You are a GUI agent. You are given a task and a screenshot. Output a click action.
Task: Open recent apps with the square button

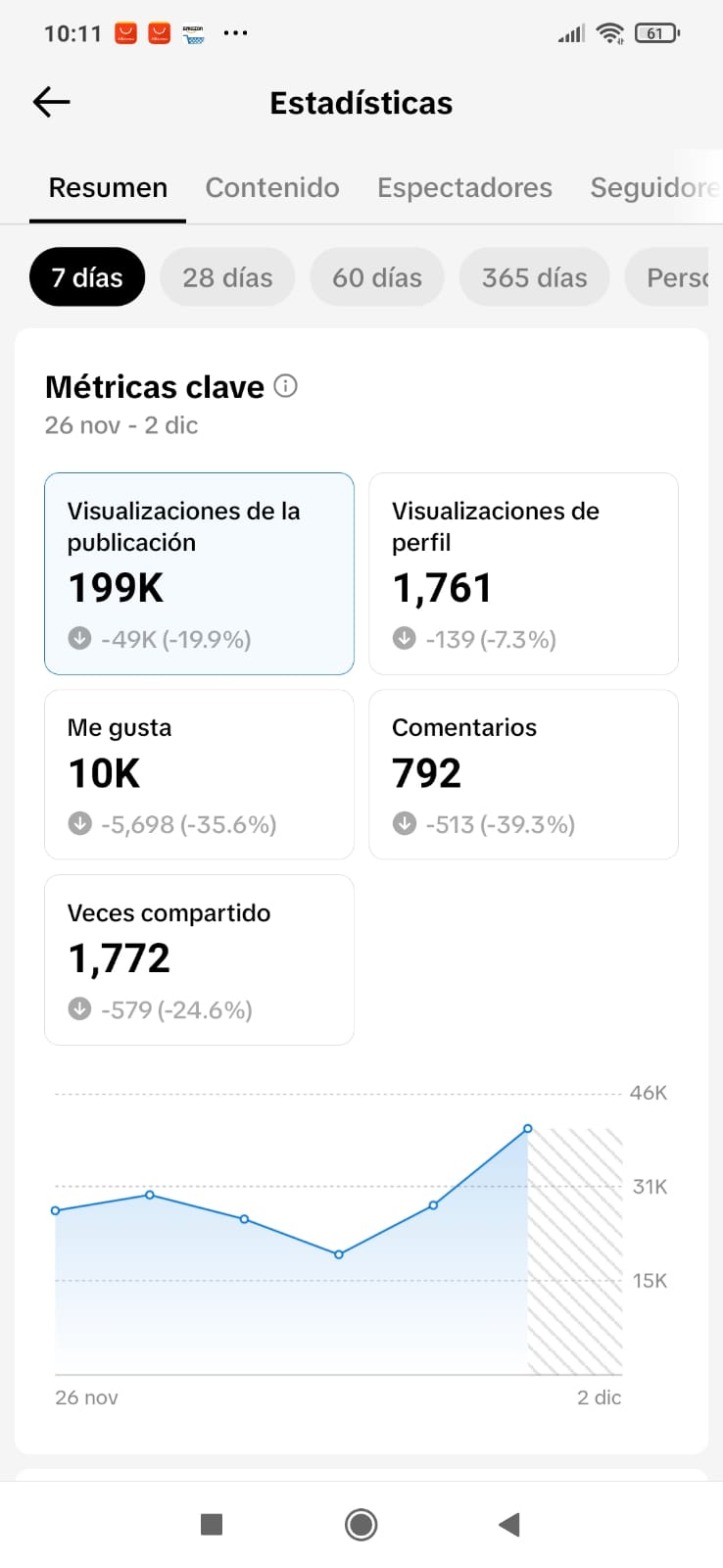tap(212, 1524)
